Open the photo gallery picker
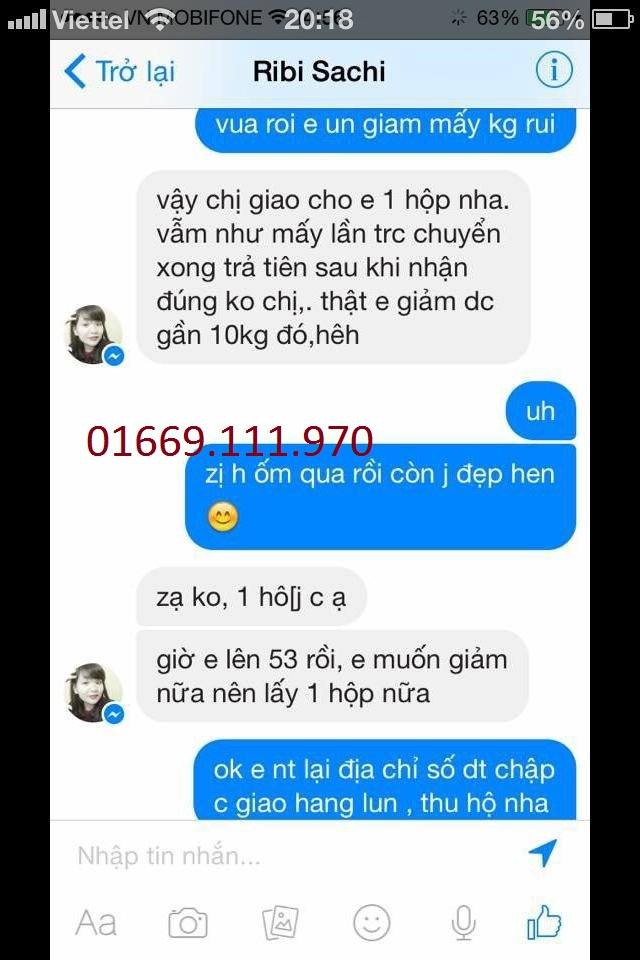 281,923
